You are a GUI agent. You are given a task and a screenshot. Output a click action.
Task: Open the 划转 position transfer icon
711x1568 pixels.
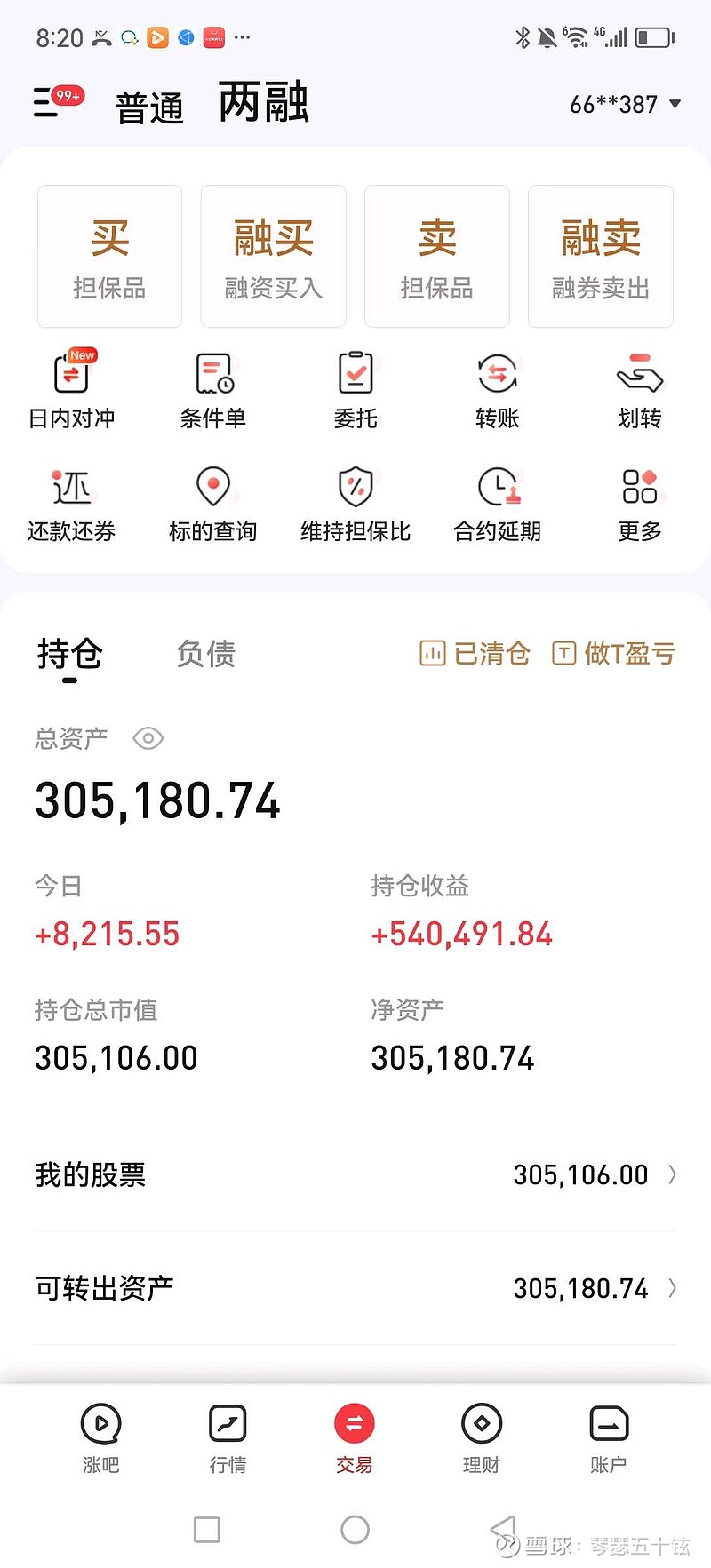pos(640,387)
